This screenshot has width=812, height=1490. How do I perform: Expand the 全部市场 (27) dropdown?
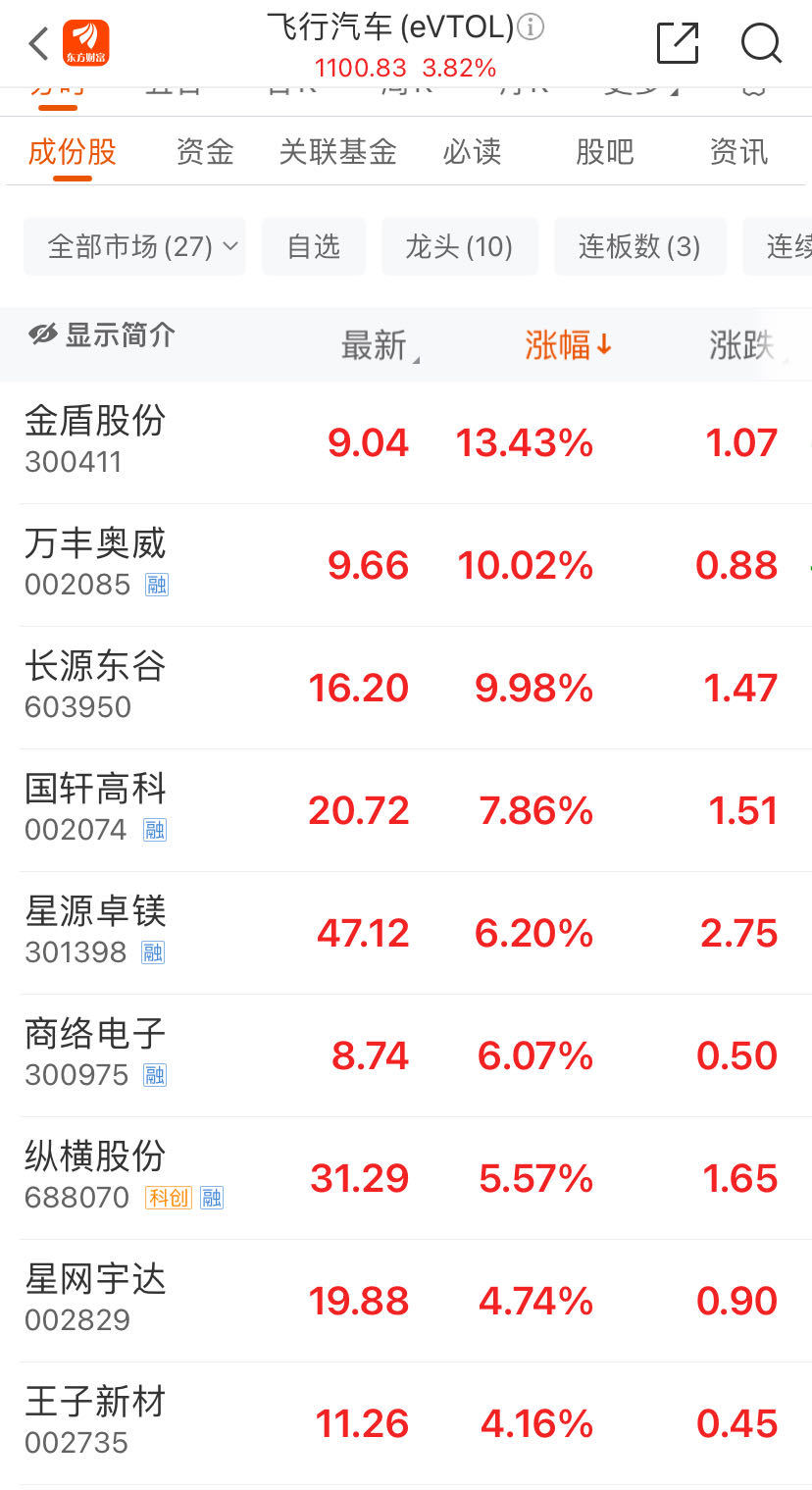134,246
